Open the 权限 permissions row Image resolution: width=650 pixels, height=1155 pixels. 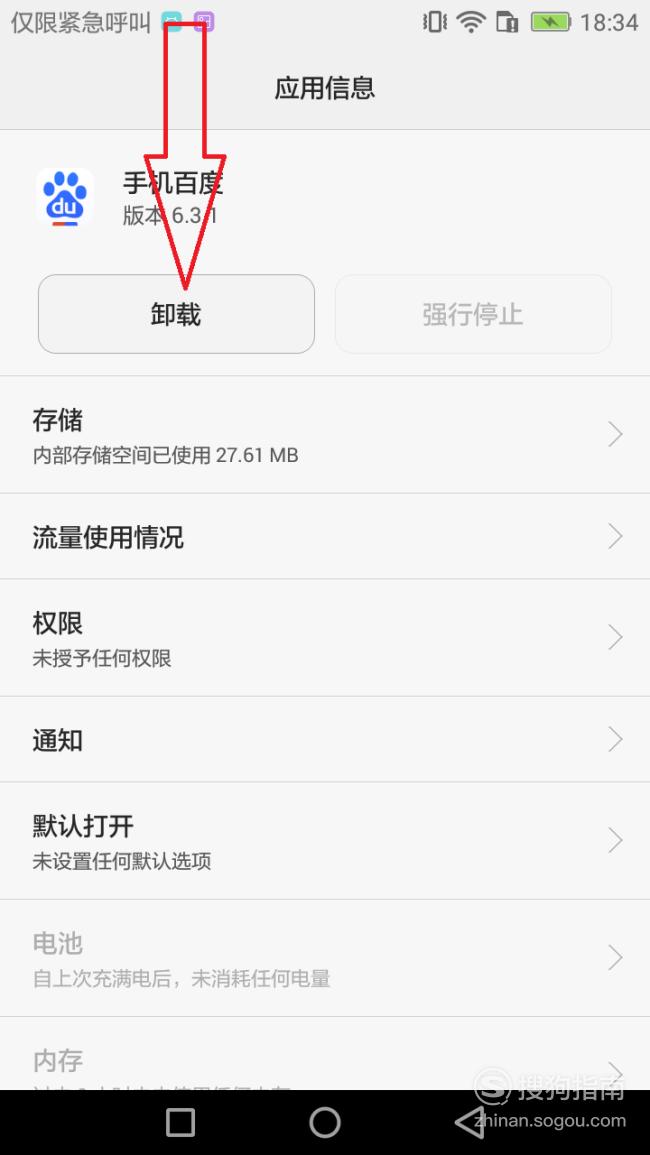coord(325,638)
